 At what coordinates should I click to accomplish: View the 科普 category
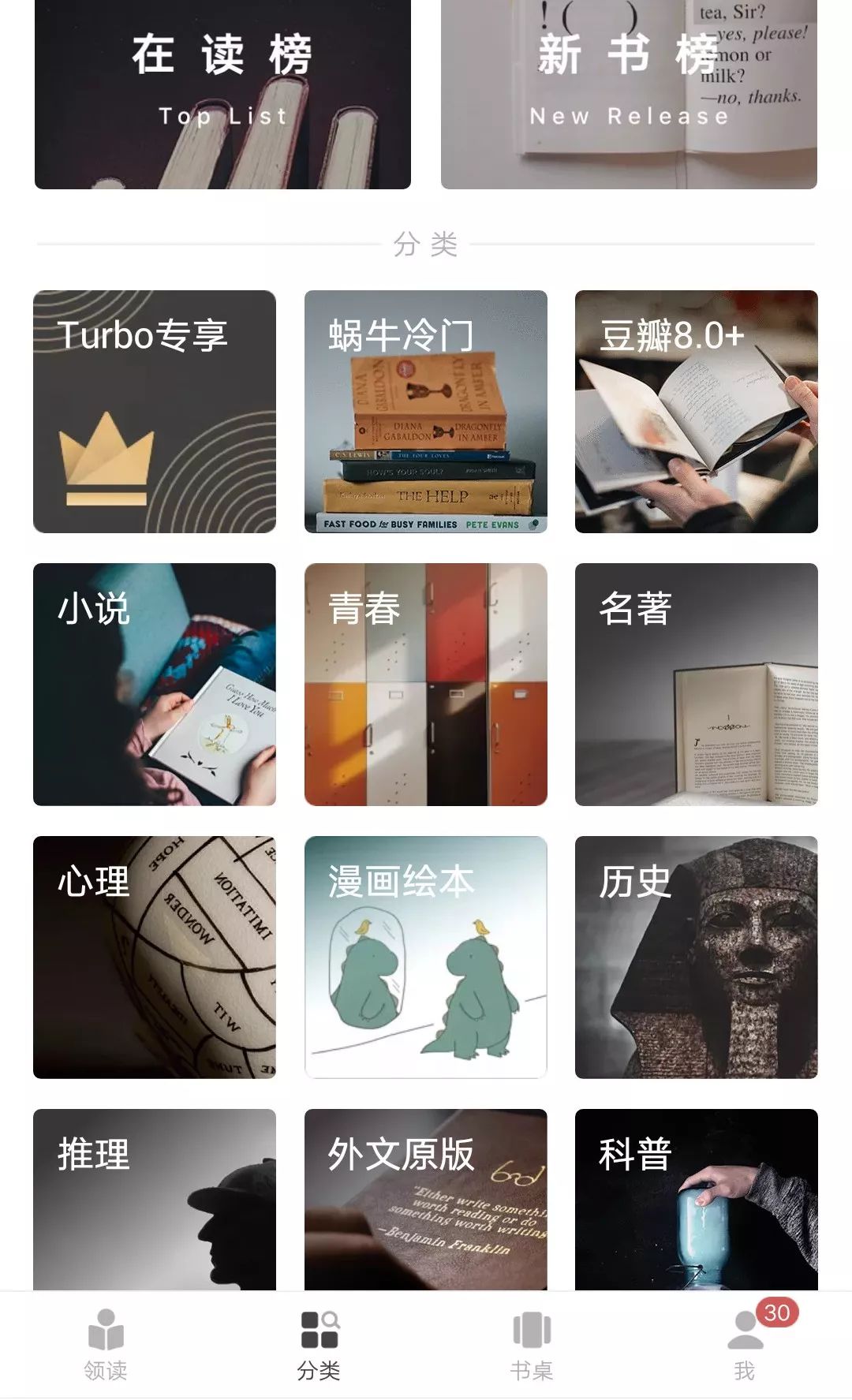point(696,1199)
